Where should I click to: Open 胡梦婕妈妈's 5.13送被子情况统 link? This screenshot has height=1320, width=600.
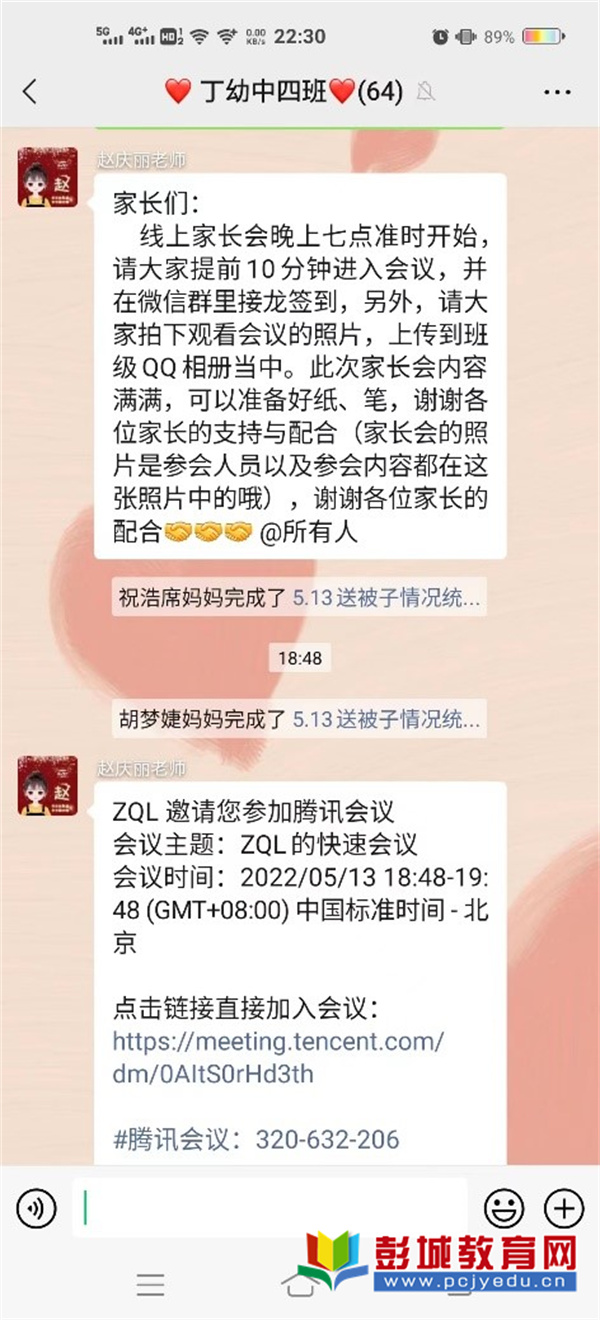click(386, 718)
